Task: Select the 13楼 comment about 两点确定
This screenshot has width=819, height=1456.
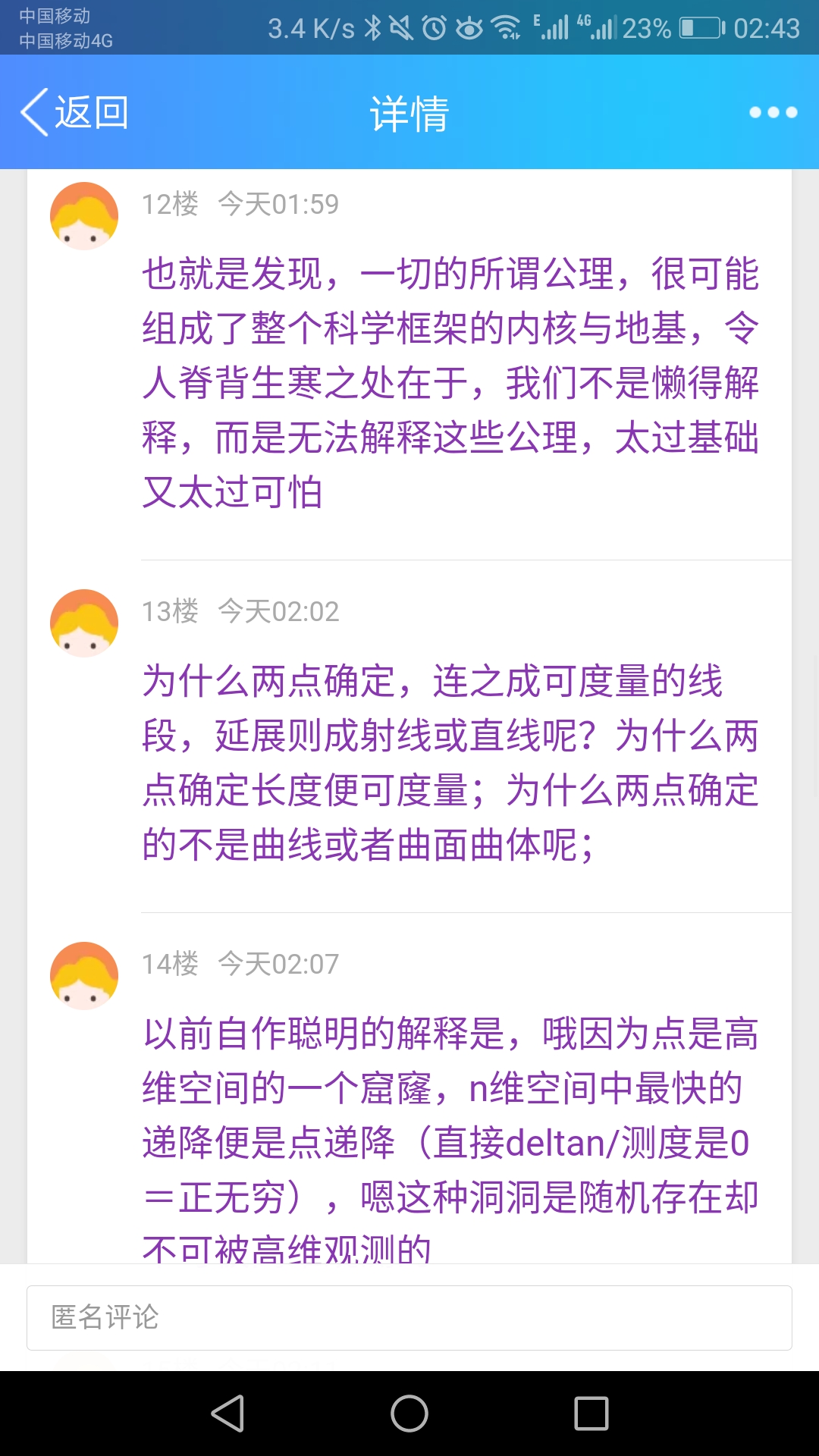Action: tap(450, 763)
